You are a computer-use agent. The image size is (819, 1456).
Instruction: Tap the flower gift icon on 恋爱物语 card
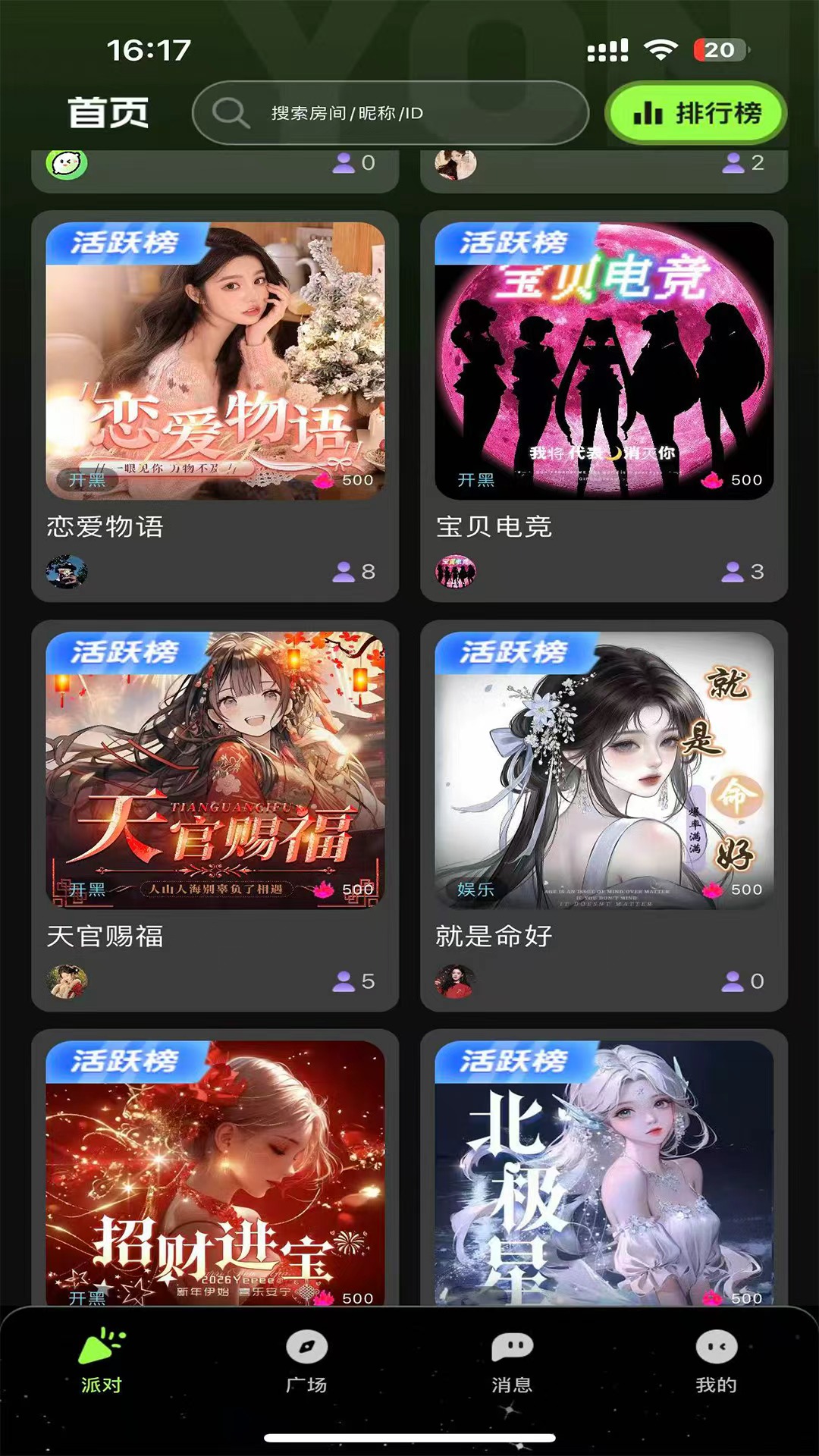(x=322, y=479)
